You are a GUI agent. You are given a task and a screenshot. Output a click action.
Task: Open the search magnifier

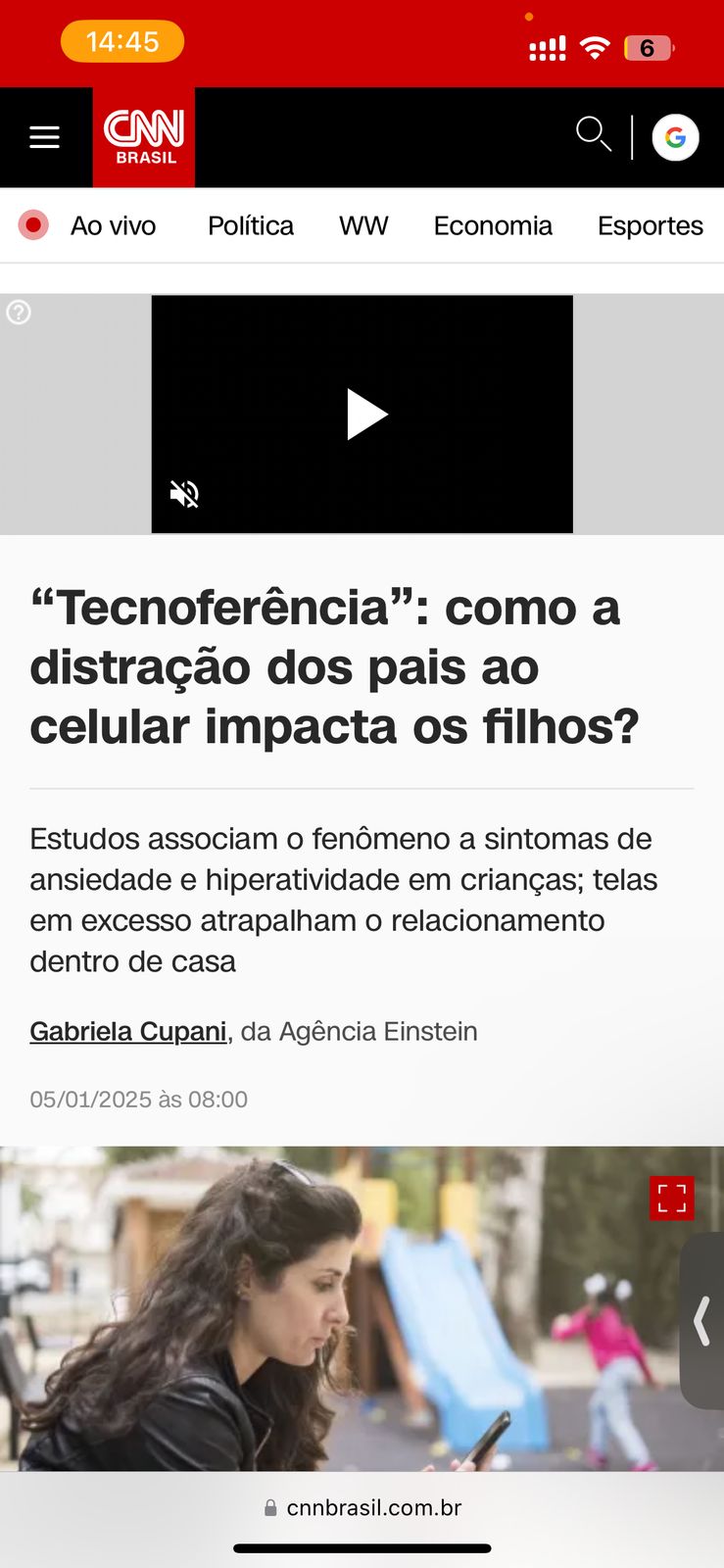pos(593,134)
